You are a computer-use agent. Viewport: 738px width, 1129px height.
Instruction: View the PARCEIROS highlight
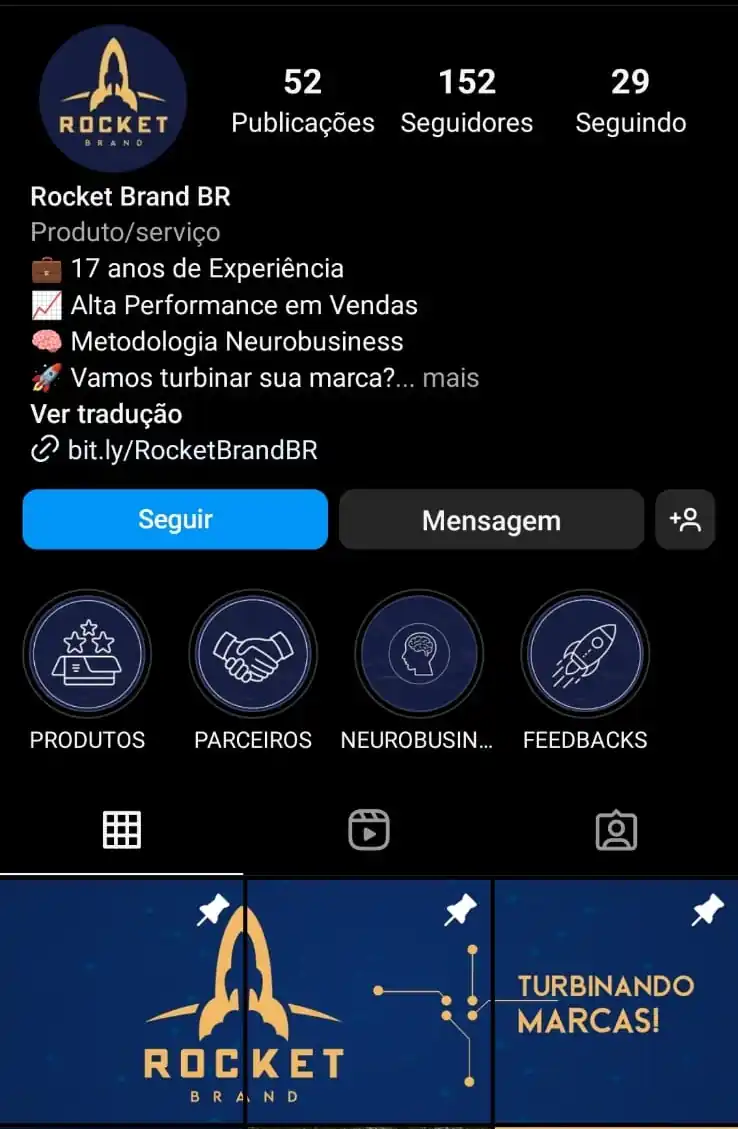click(253, 654)
